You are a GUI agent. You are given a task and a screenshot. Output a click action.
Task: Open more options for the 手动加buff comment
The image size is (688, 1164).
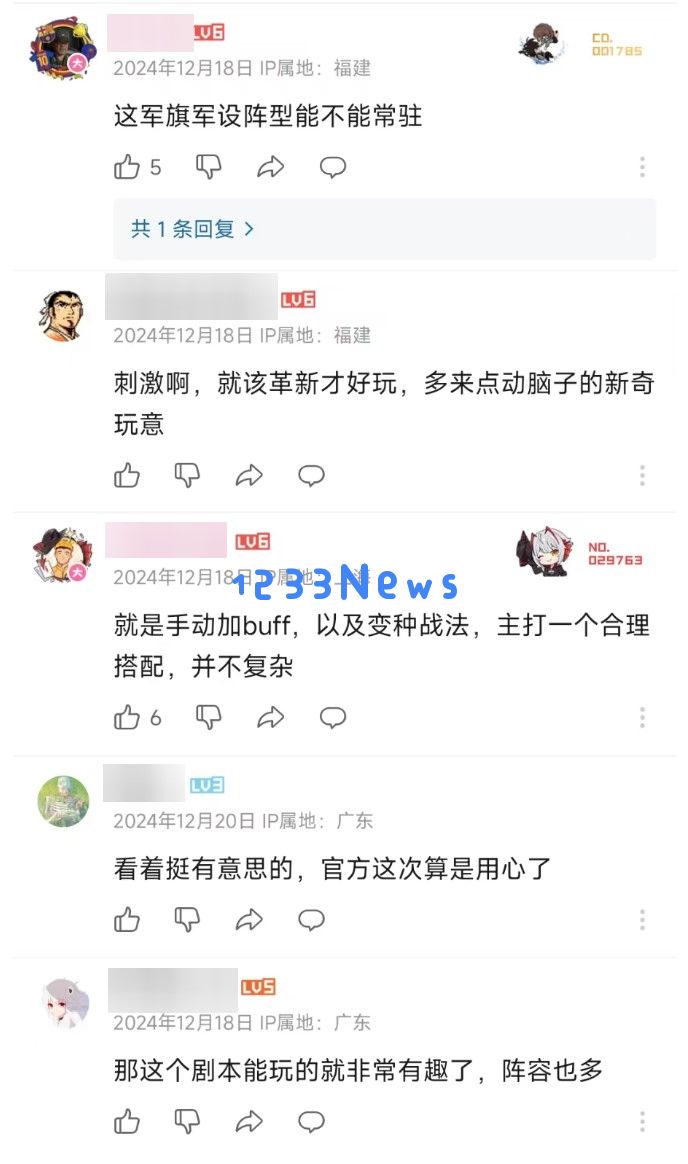coord(642,717)
